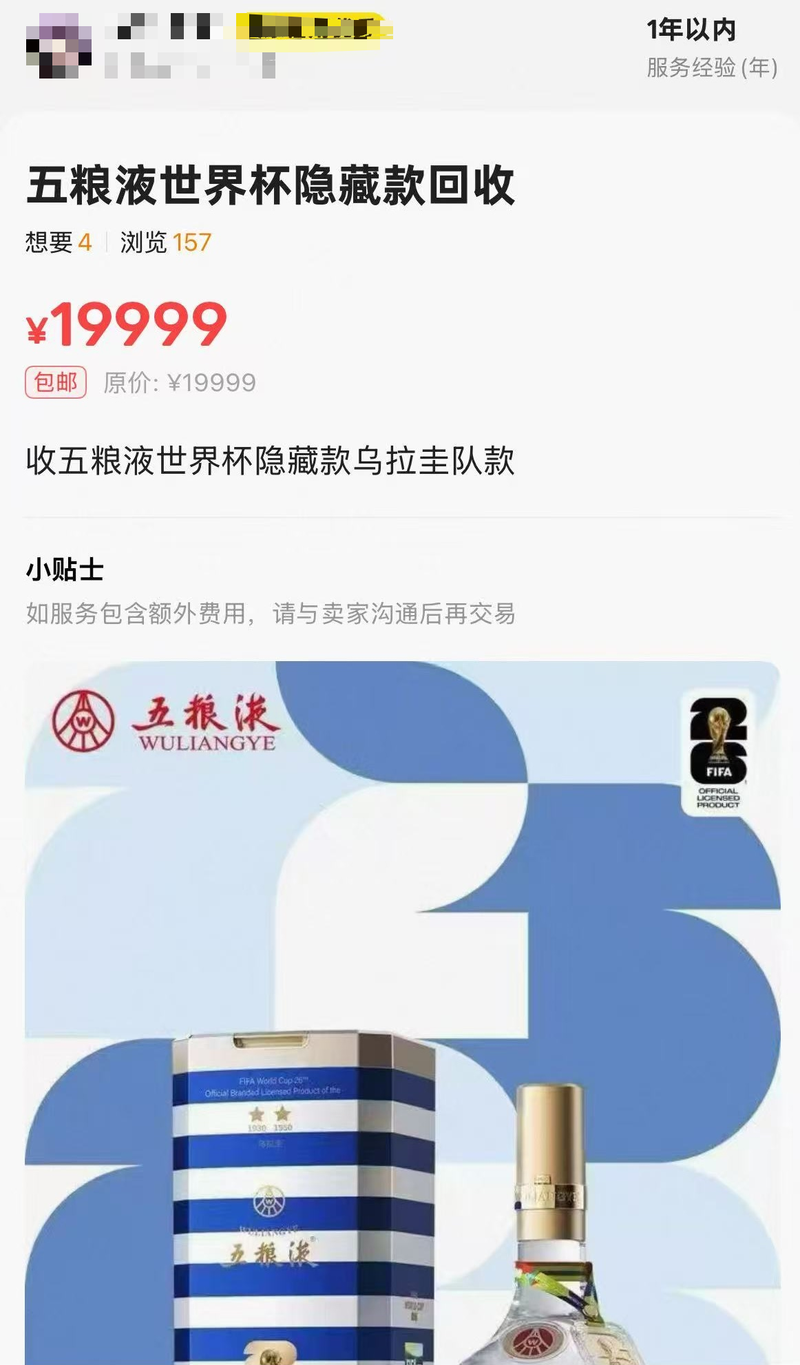The height and width of the screenshot is (1365, 800).
Task: Open the seller's profile avatar
Action: [x=59, y=46]
